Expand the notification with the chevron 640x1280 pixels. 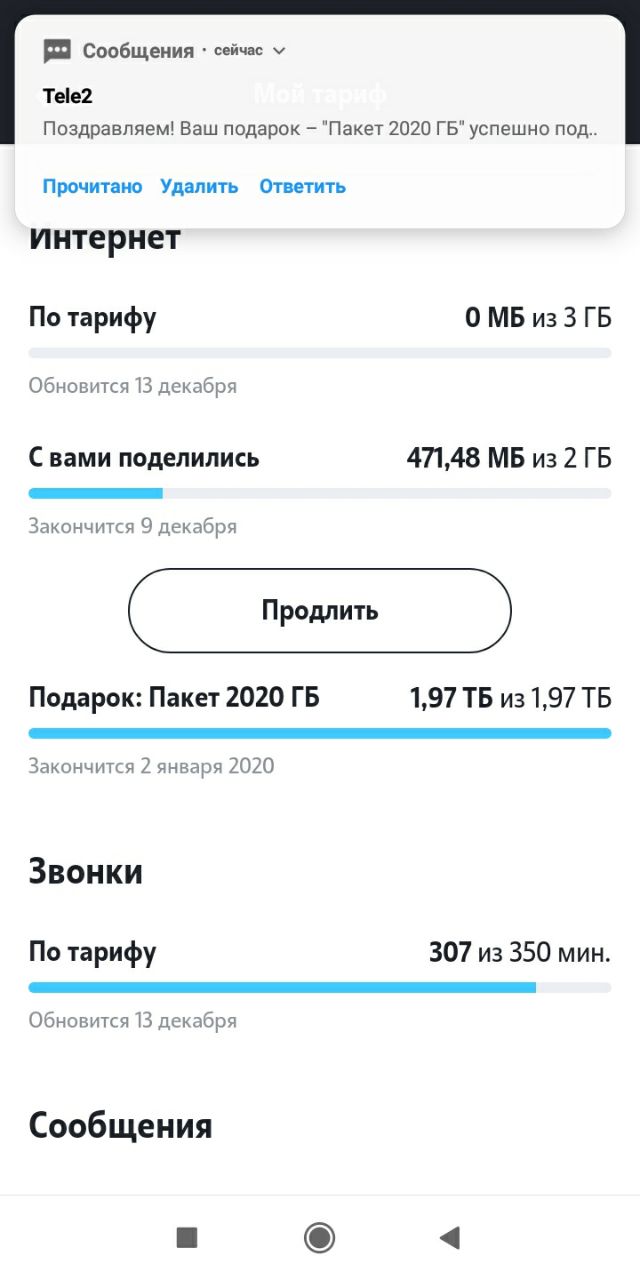click(x=279, y=50)
